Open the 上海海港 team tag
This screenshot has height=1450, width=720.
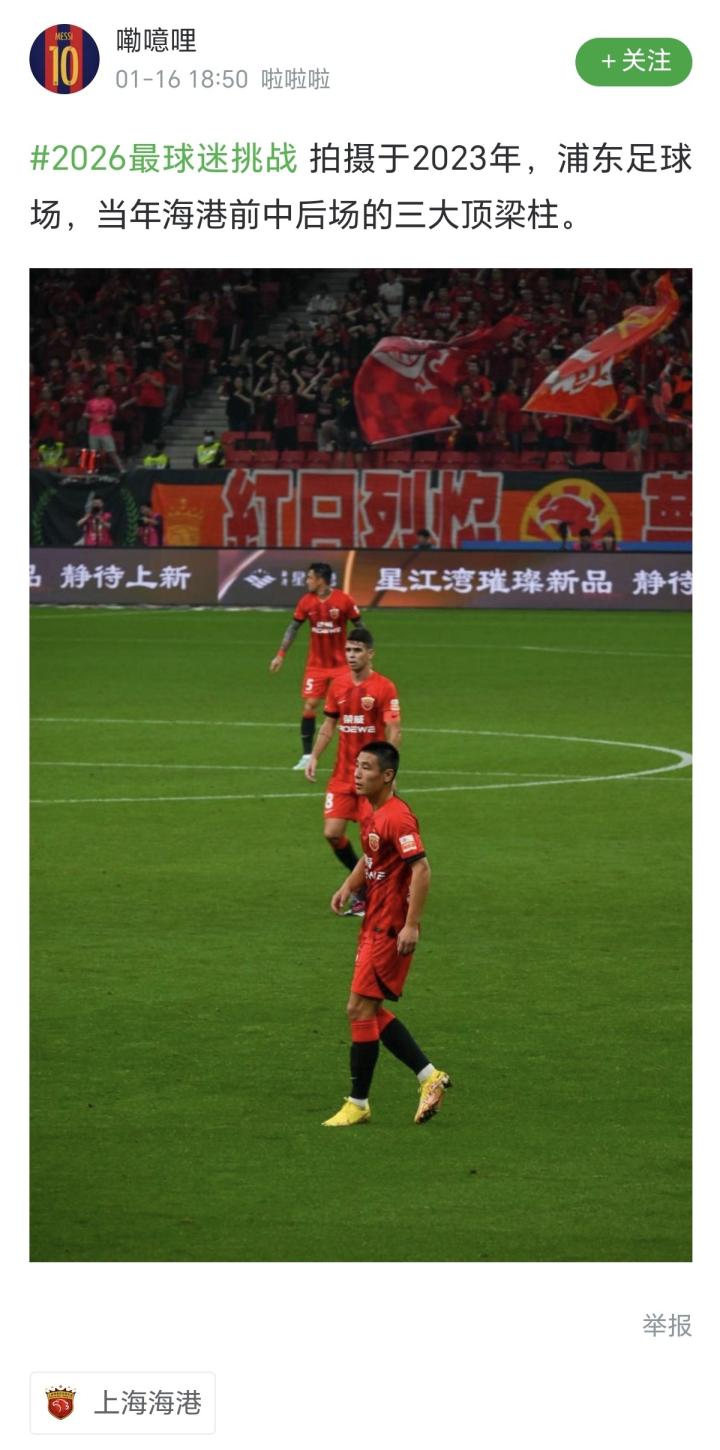pos(123,1402)
